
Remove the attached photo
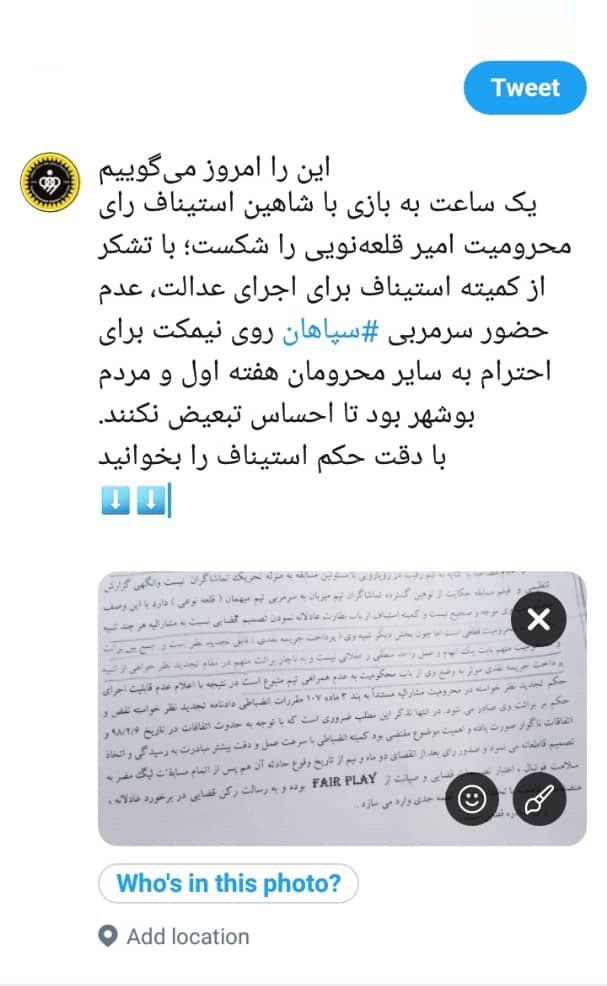coord(538,619)
